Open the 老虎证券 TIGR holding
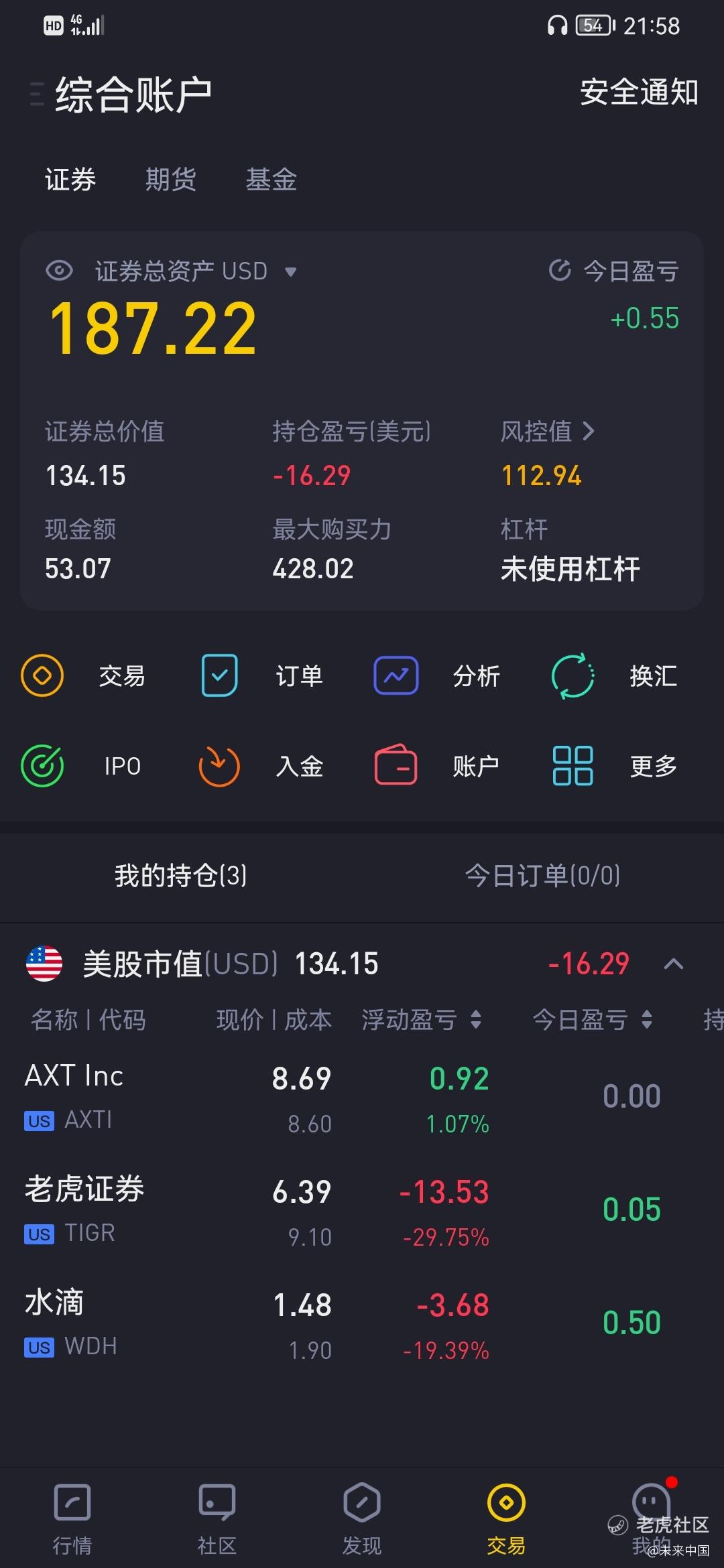724x1568 pixels. tap(84, 1210)
